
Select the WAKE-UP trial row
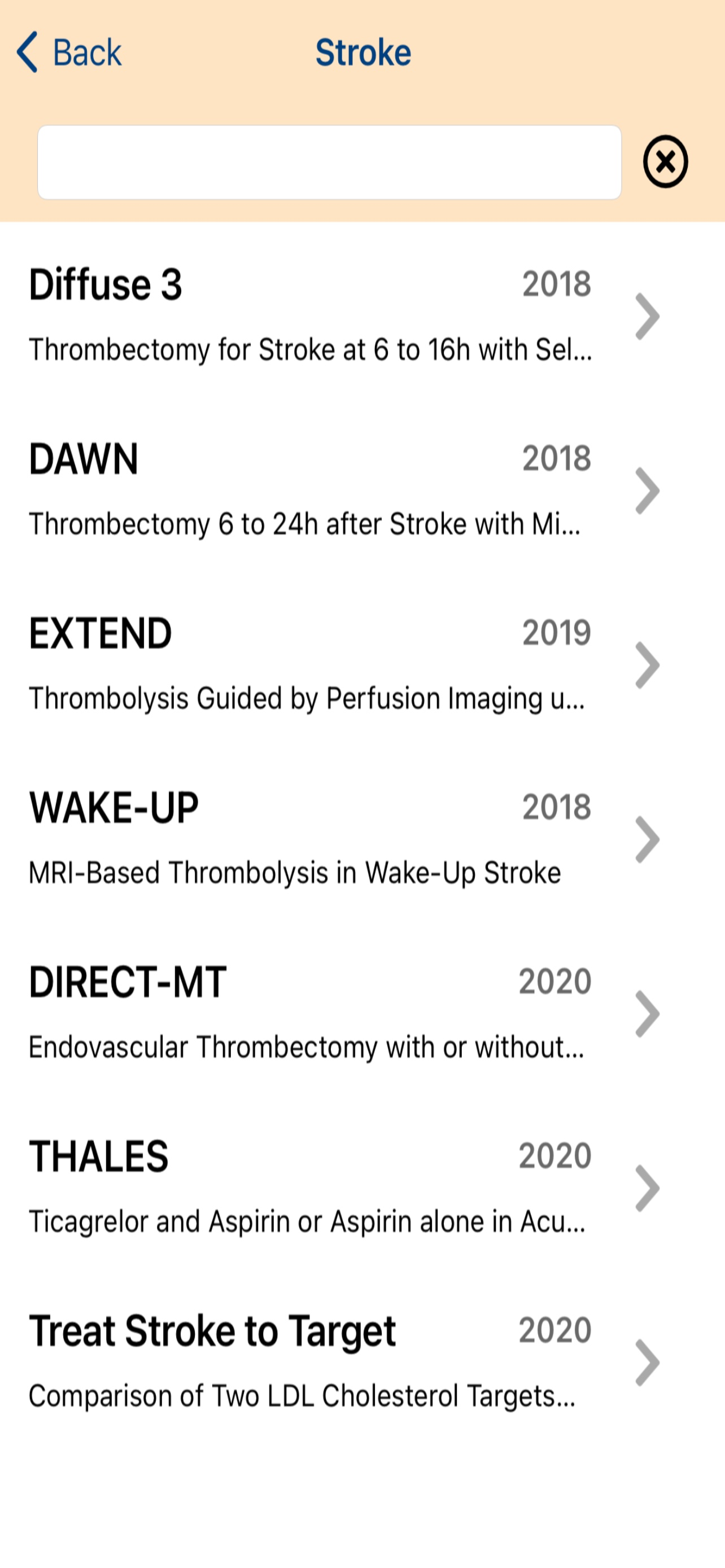362,839
